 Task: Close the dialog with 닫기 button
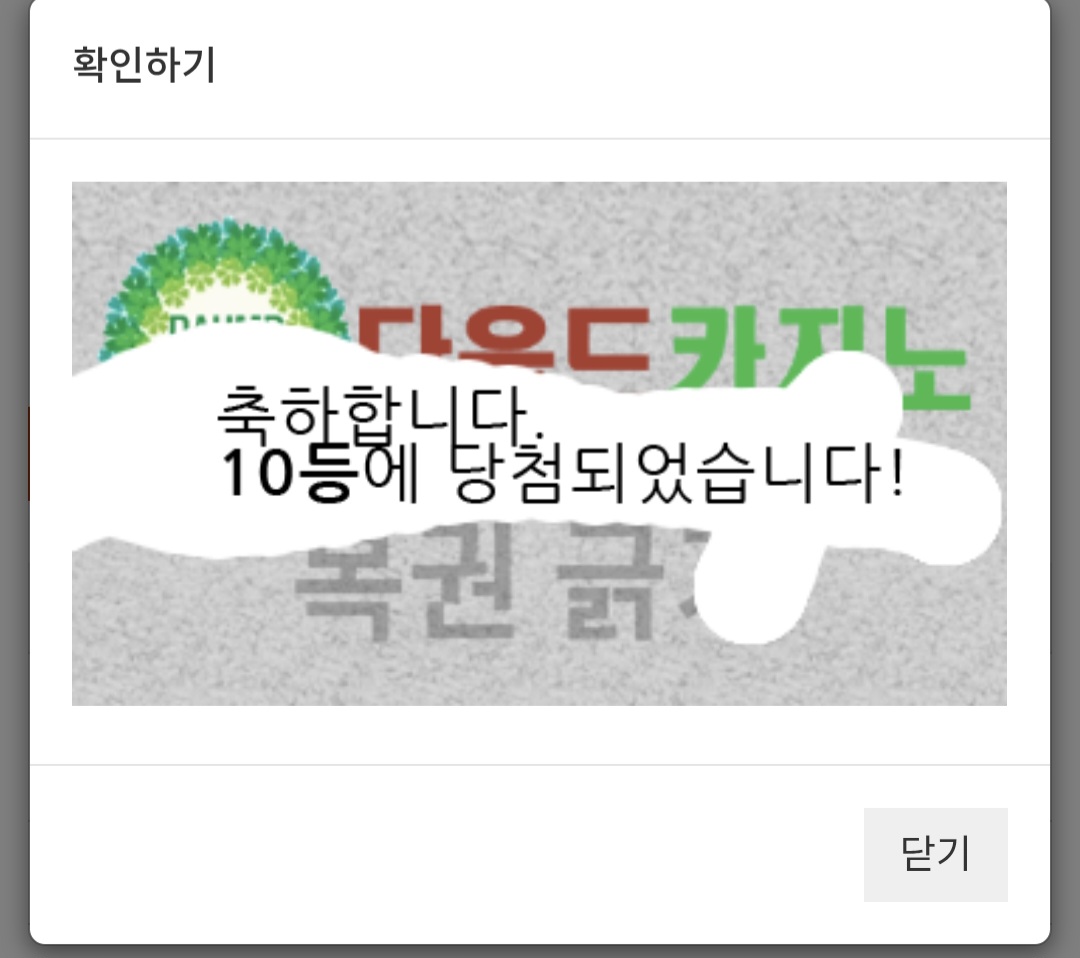[935, 854]
